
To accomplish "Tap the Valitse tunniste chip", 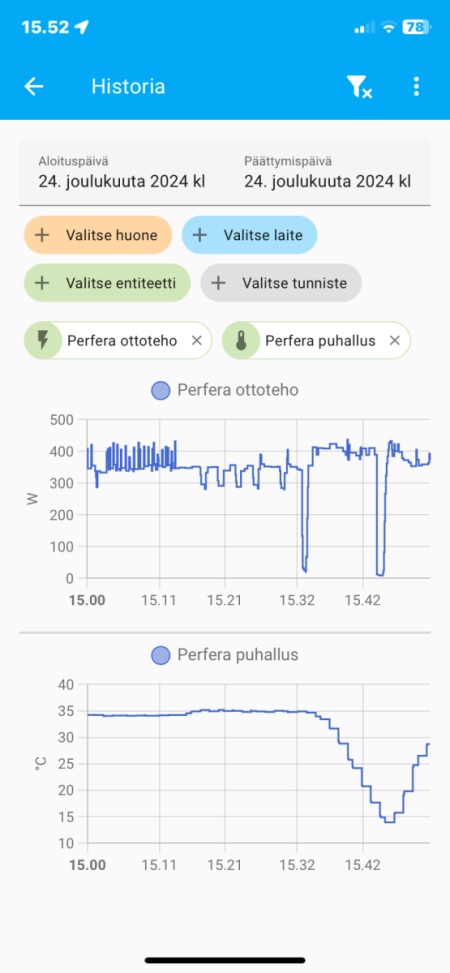I will click(281, 283).
